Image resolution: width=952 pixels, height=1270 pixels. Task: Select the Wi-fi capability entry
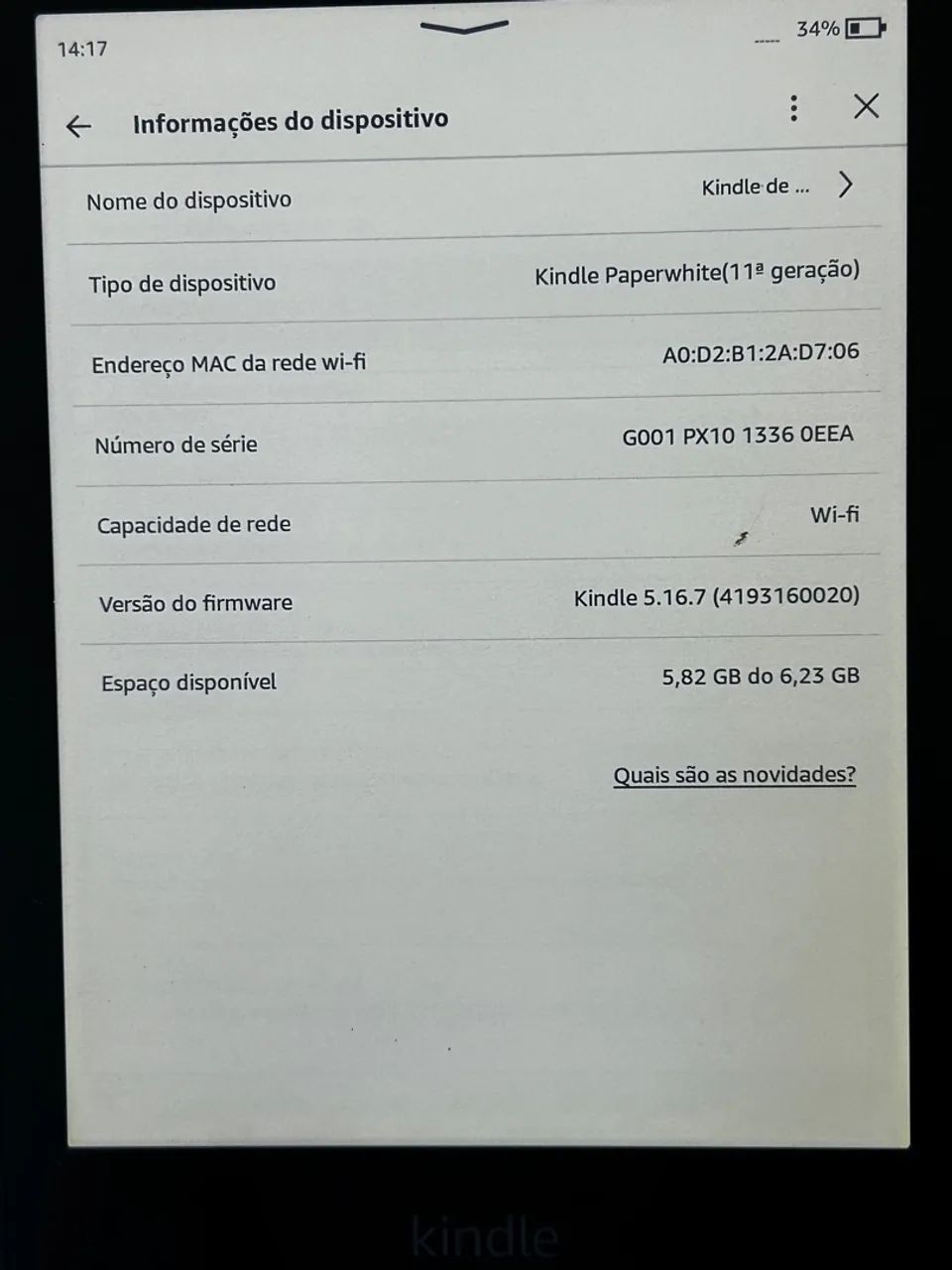834,515
